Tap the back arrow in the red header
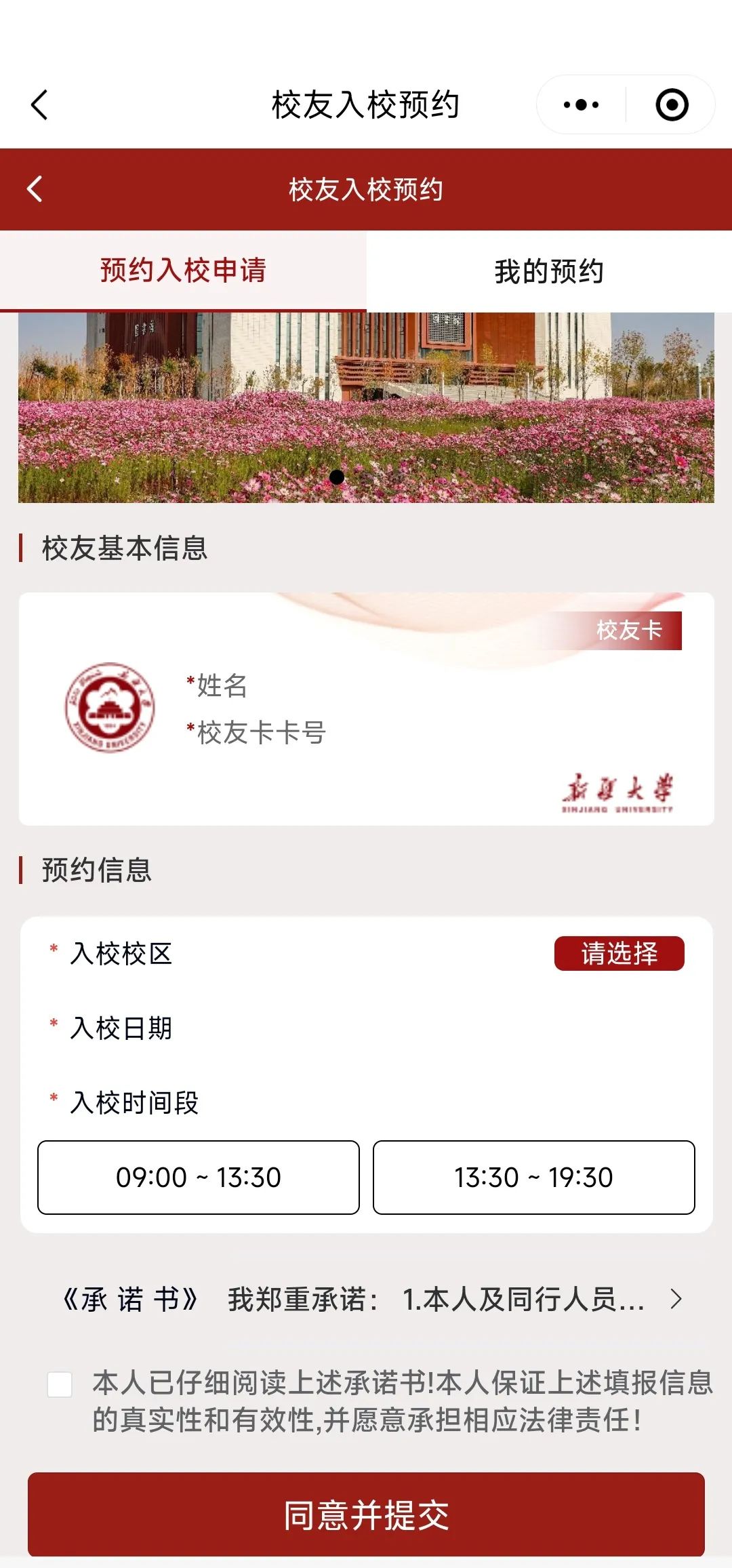 tap(35, 189)
